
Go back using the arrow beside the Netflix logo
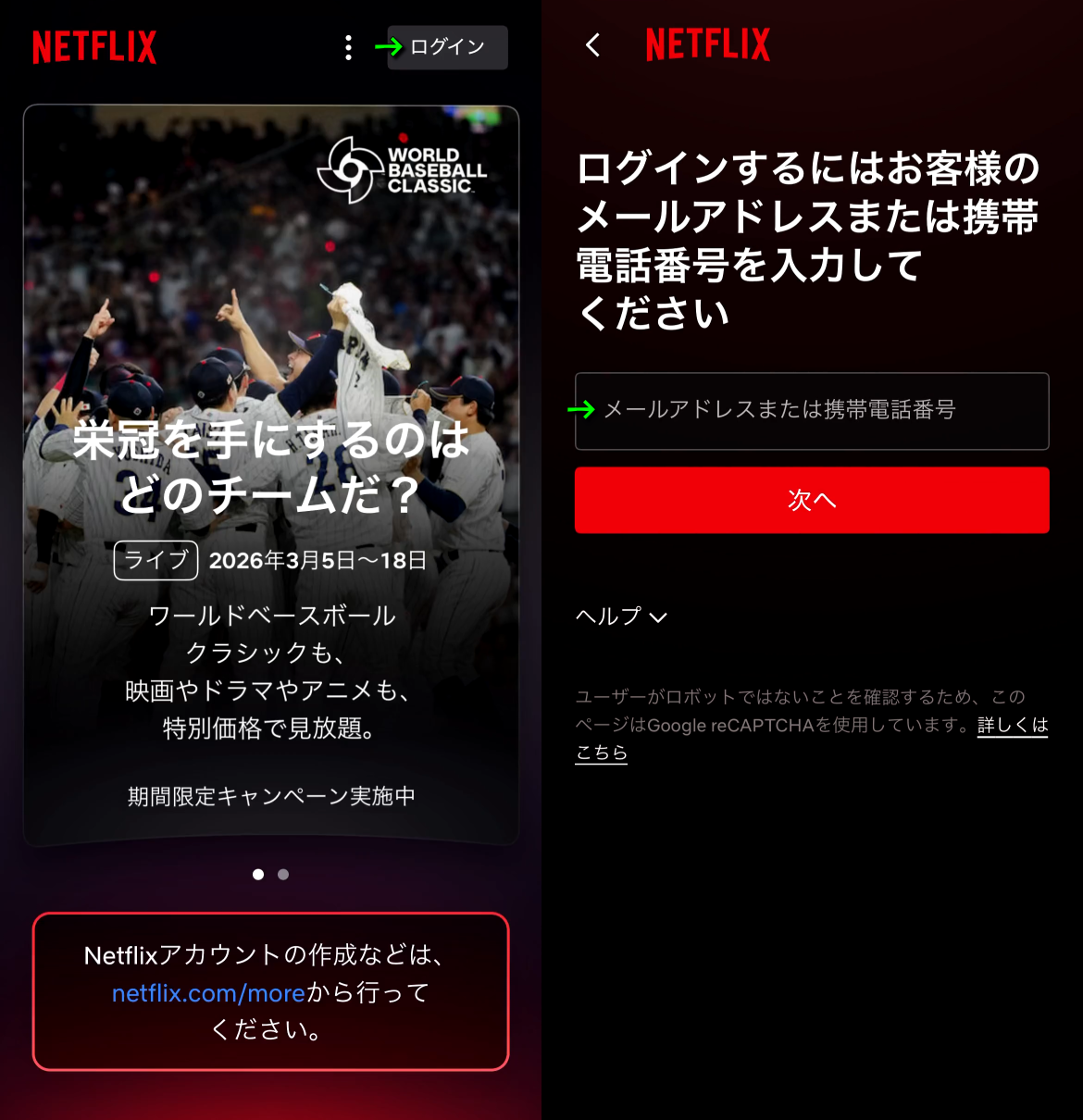click(593, 45)
